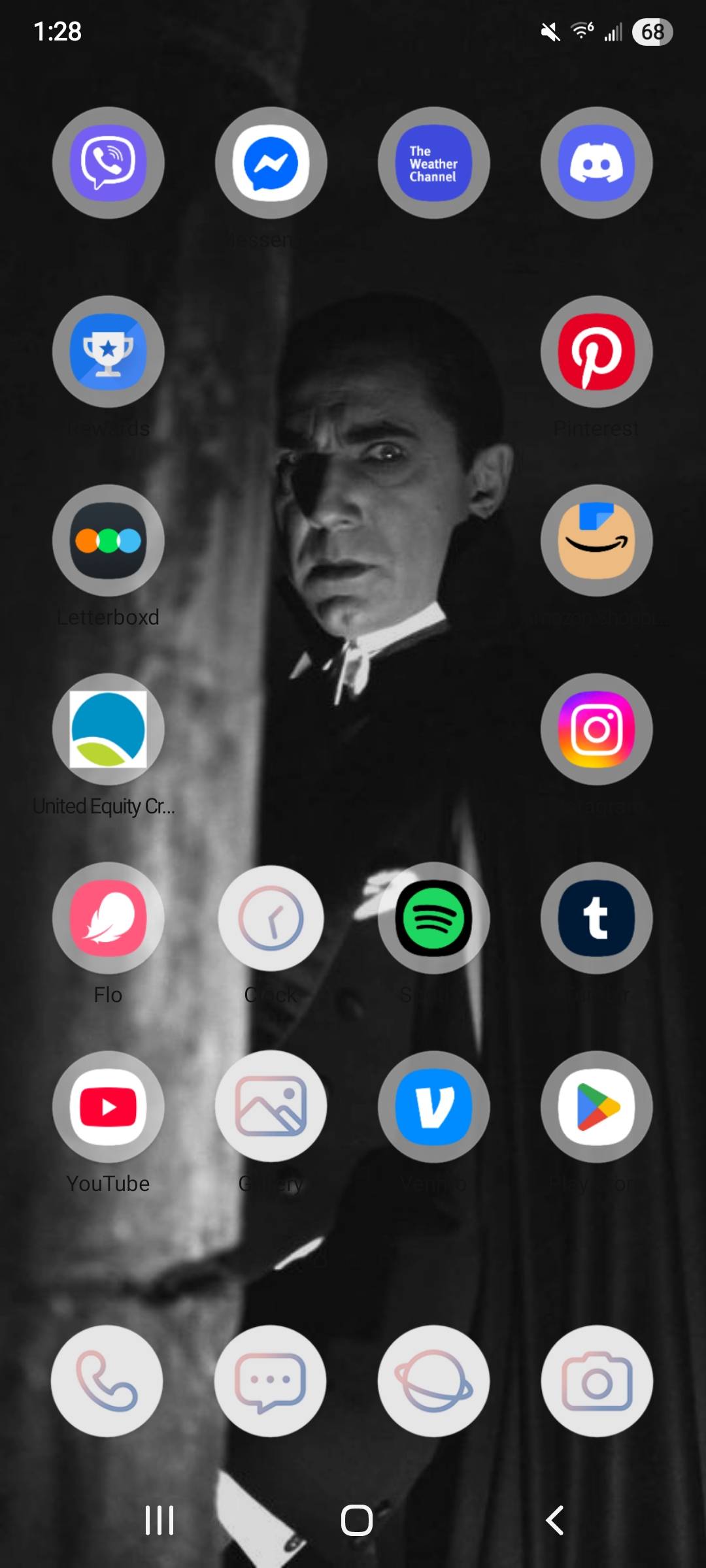This screenshot has height=1568, width=706.
Task: Open Amazon Shopping
Action: pyautogui.click(x=596, y=540)
